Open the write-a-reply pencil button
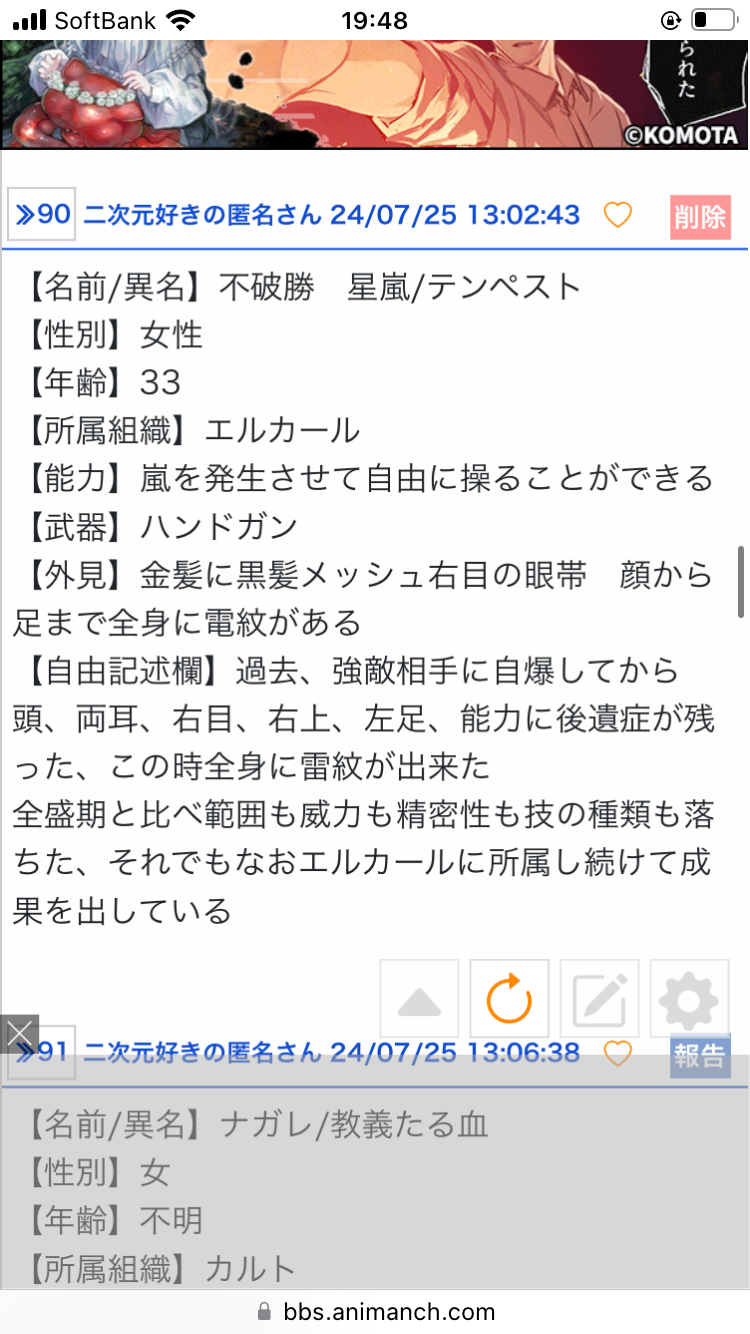The image size is (750, 1334). [x=599, y=999]
